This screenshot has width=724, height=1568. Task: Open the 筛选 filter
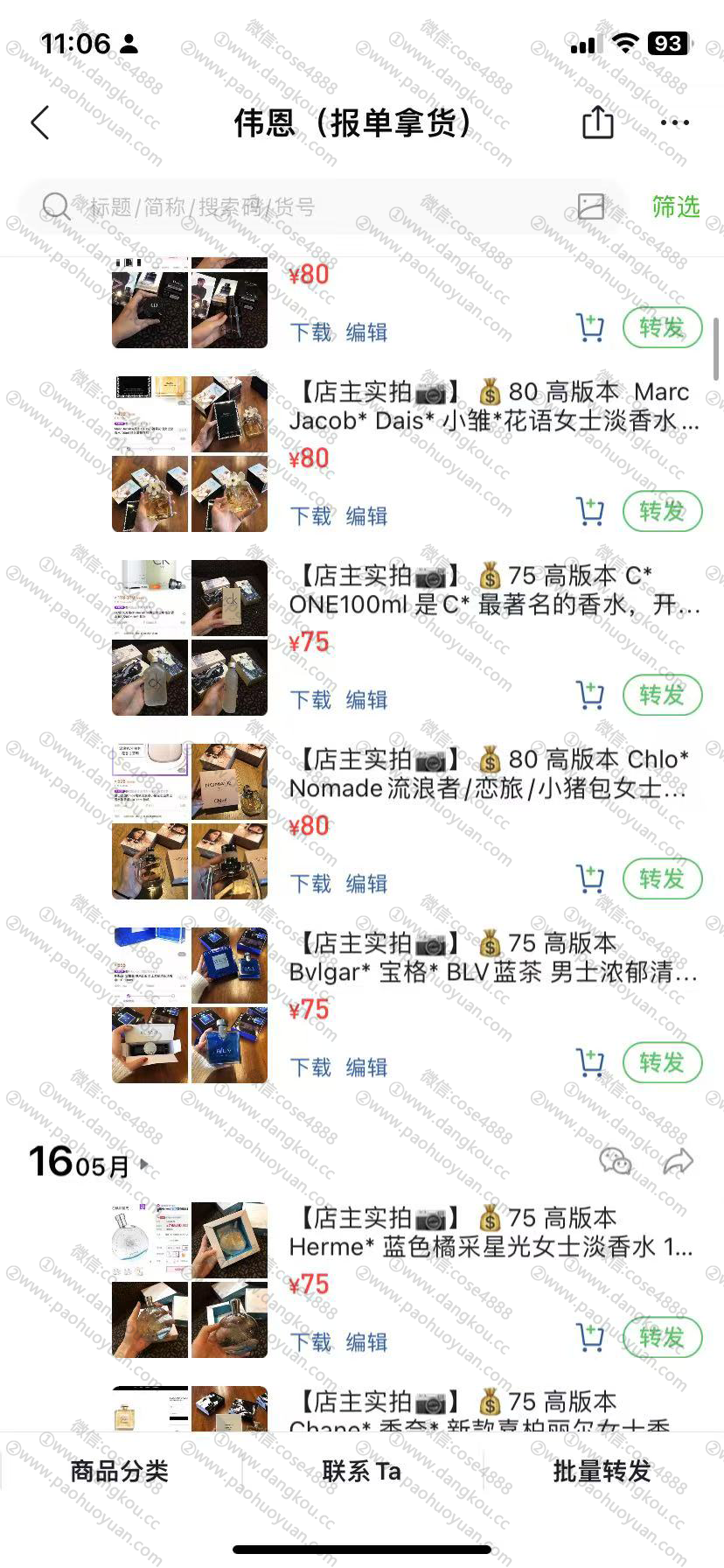pyautogui.click(x=676, y=206)
